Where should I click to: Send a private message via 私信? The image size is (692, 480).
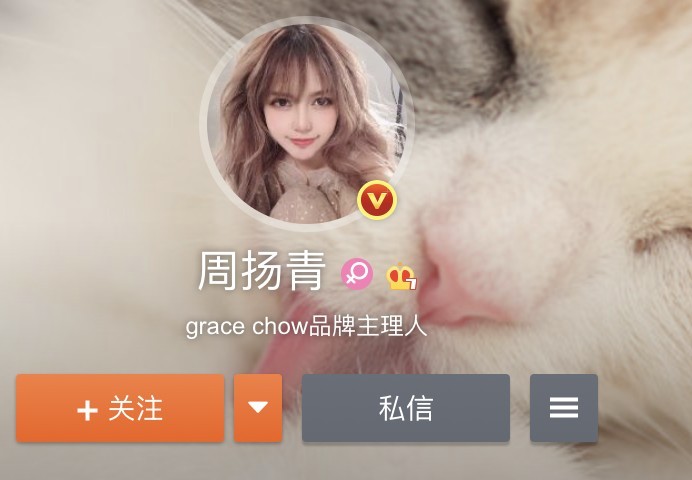[x=406, y=408]
